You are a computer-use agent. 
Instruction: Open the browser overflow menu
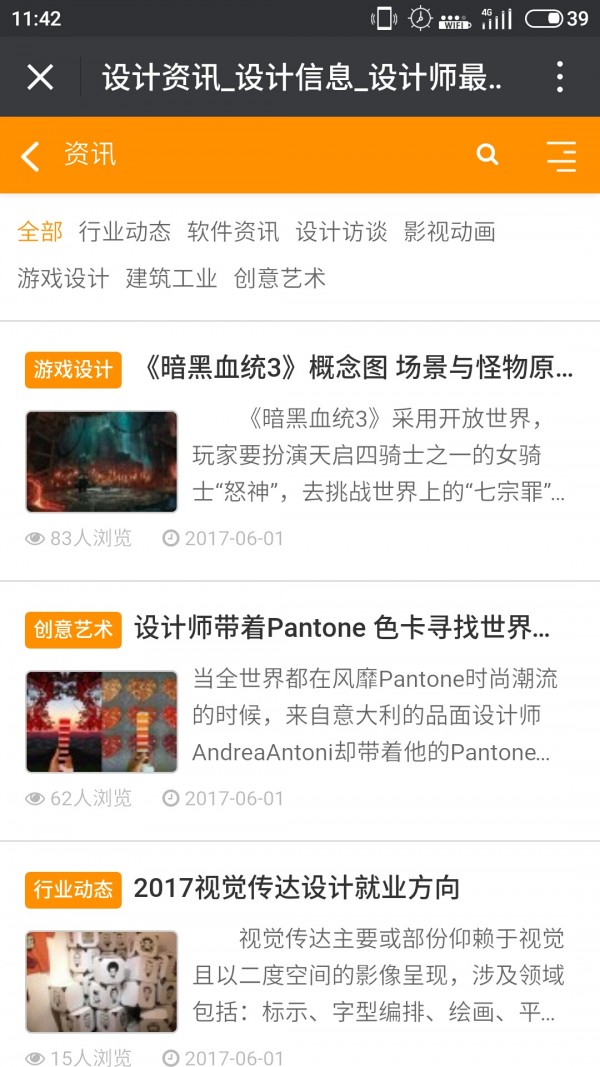tap(559, 77)
